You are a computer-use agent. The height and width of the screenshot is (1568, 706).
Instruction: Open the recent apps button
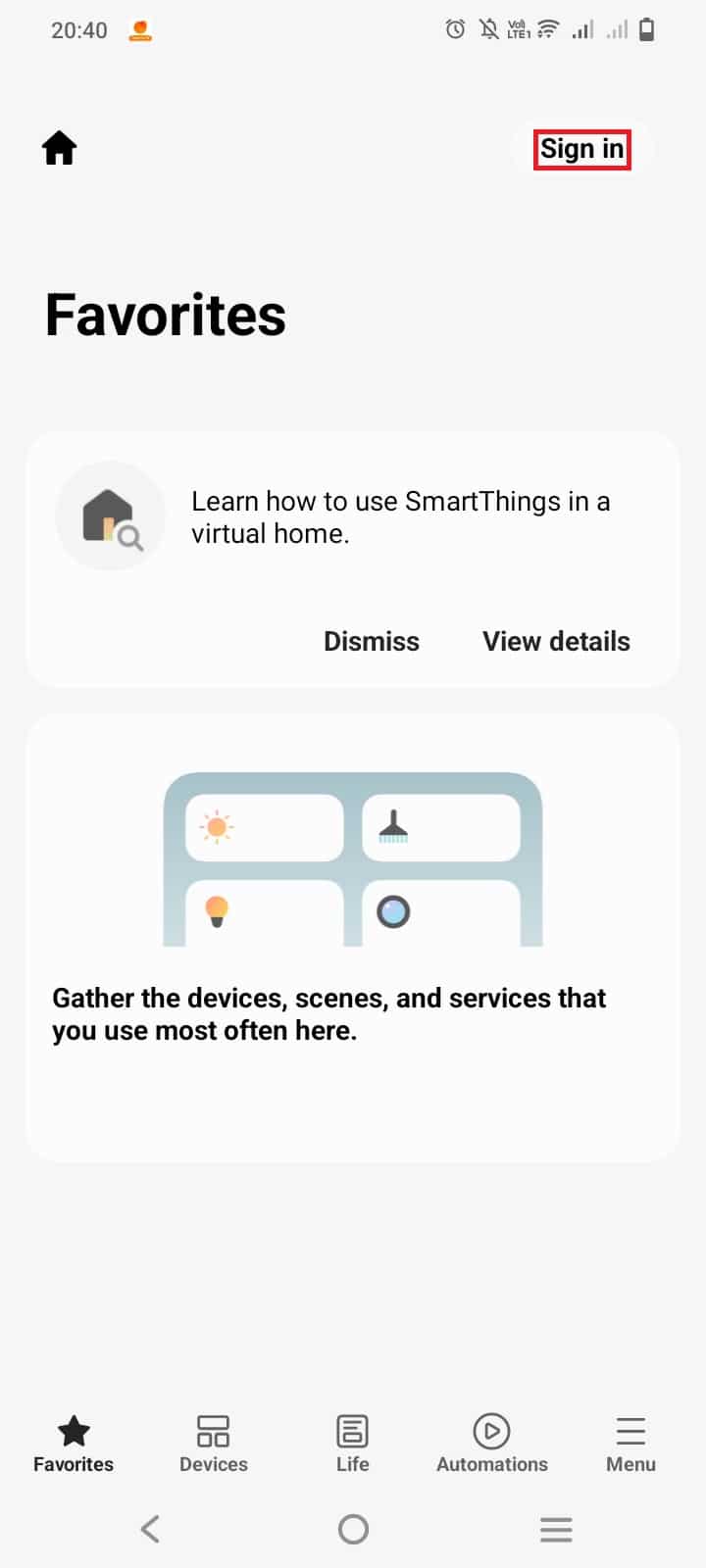(x=555, y=1529)
